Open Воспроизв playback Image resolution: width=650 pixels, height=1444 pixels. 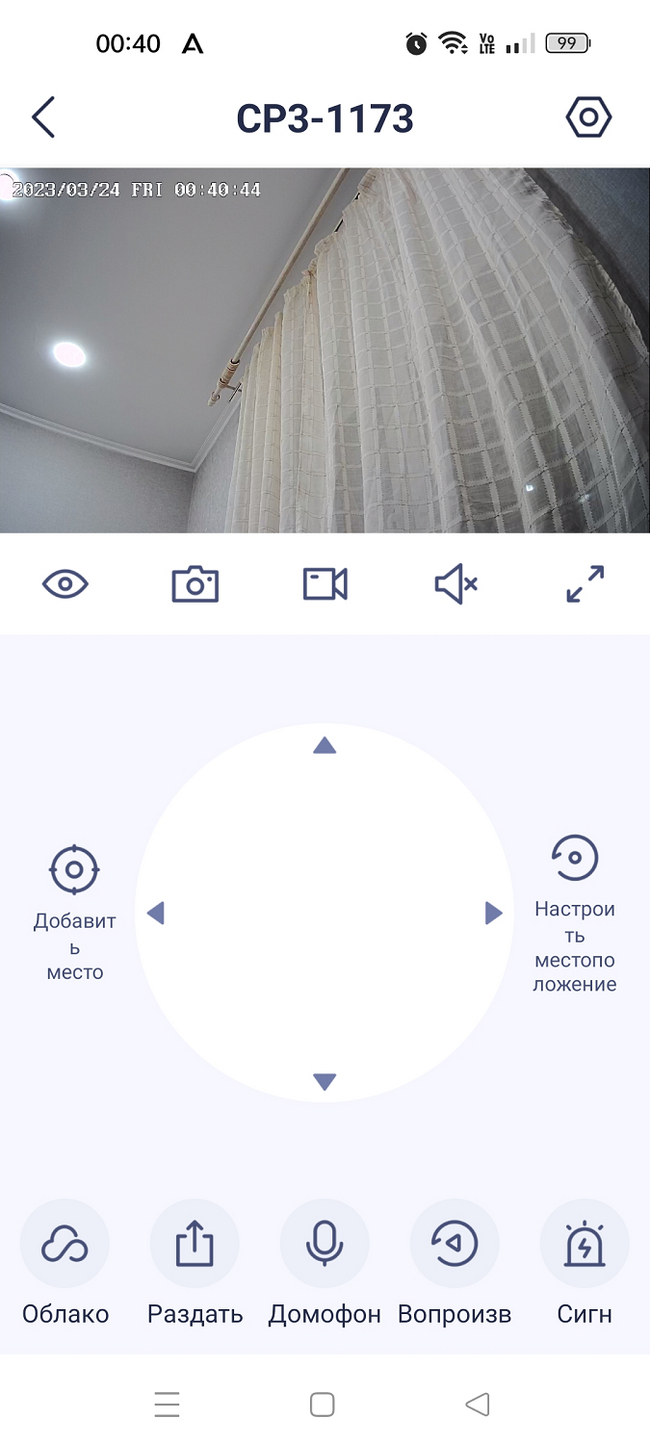click(455, 1263)
